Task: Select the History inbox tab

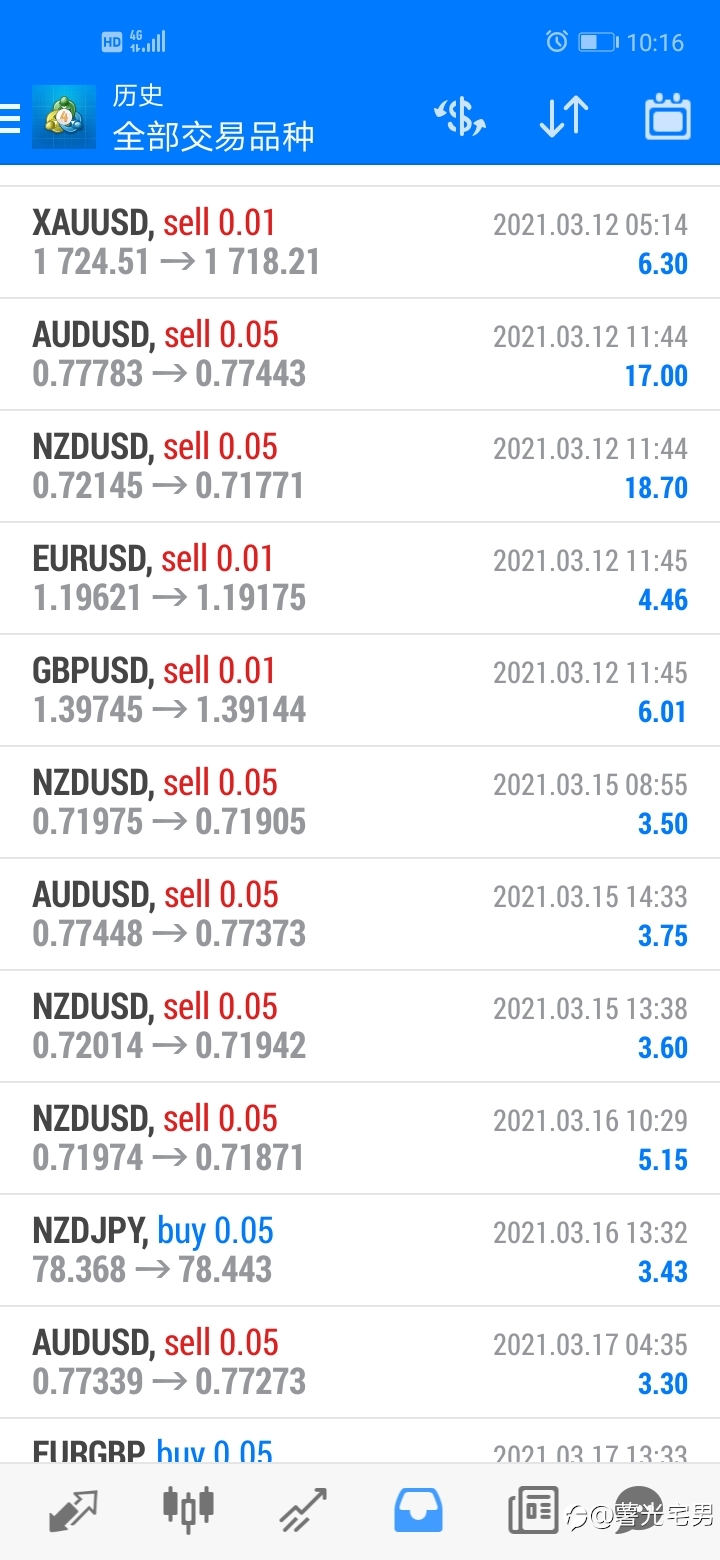Action: [418, 1510]
